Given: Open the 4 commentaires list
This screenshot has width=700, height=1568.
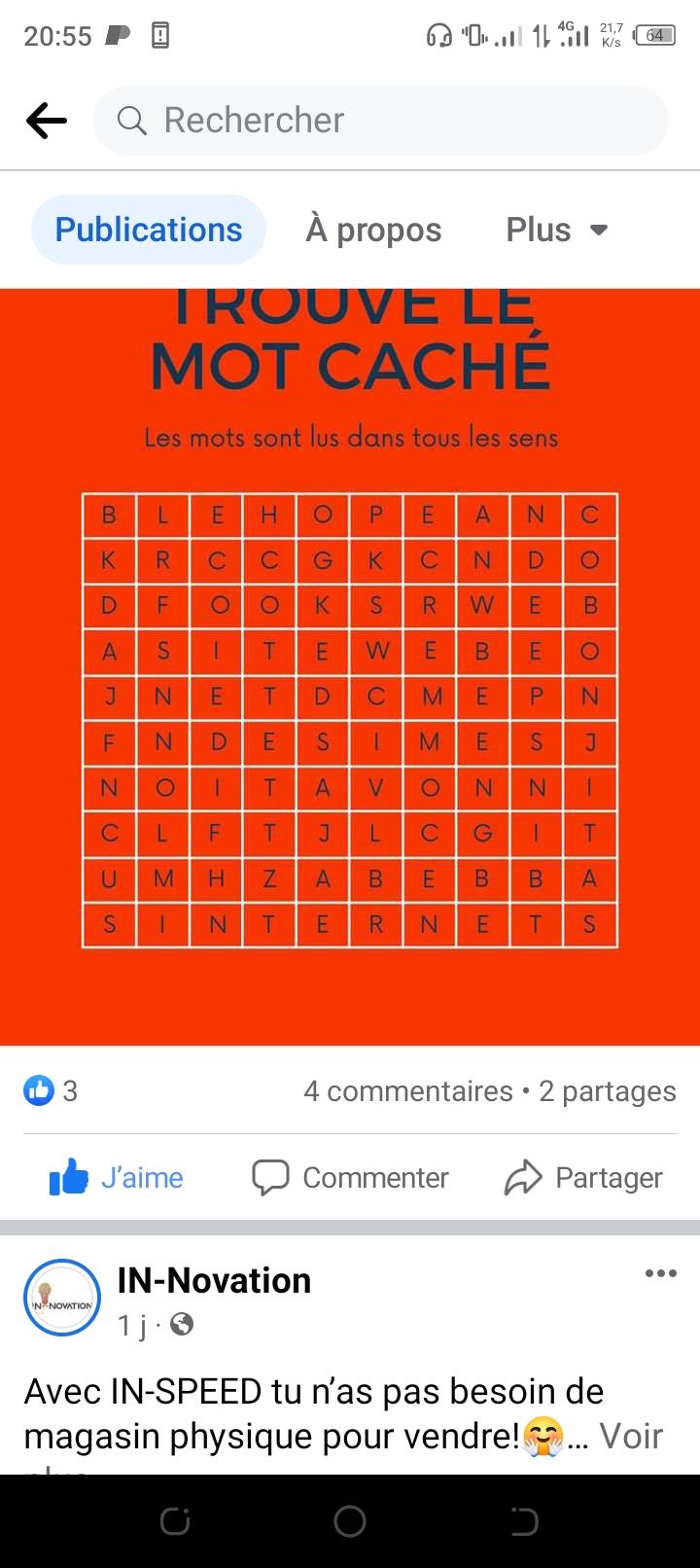Looking at the screenshot, I should 407,1091.
